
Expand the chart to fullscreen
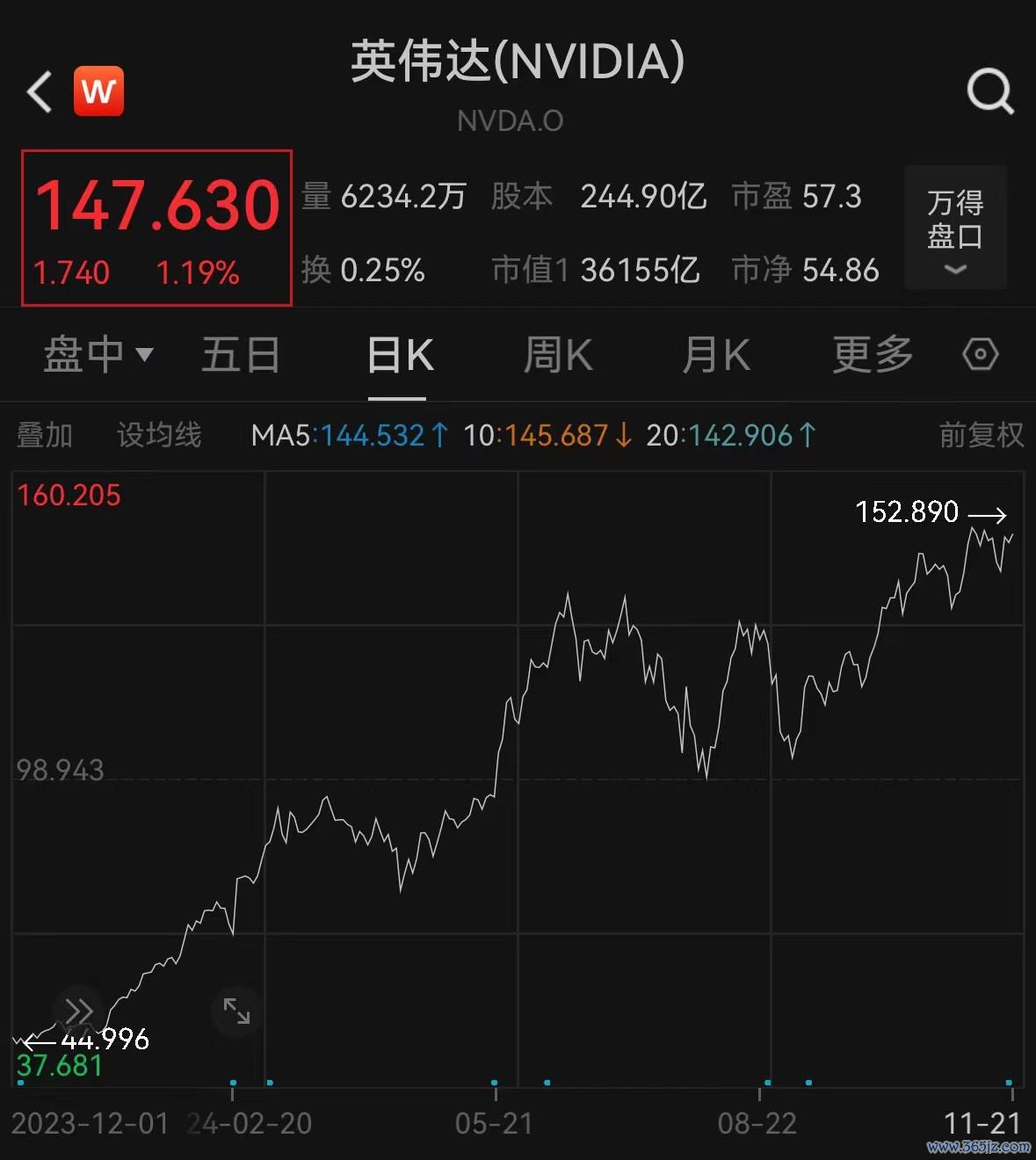point(236,1011)
